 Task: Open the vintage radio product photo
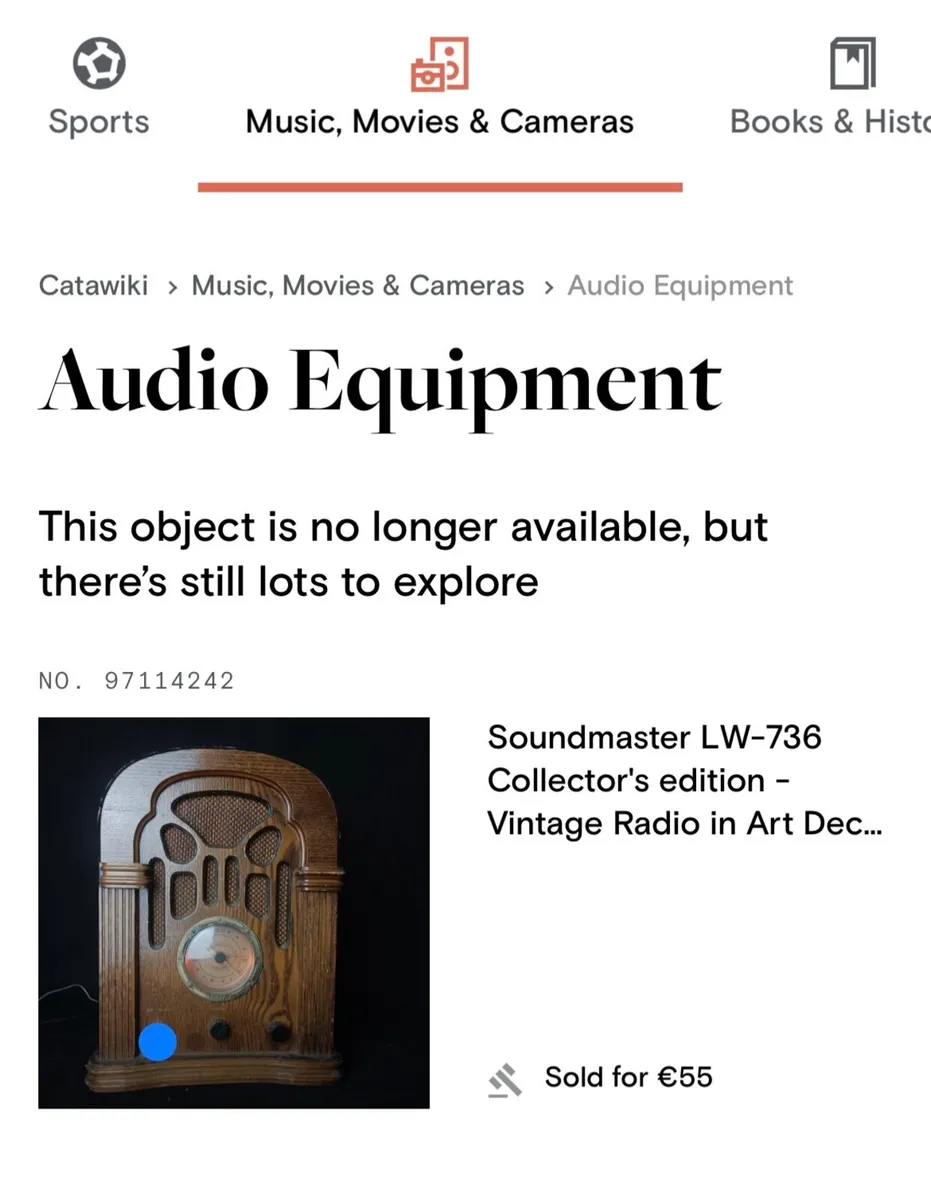point(234,910)
